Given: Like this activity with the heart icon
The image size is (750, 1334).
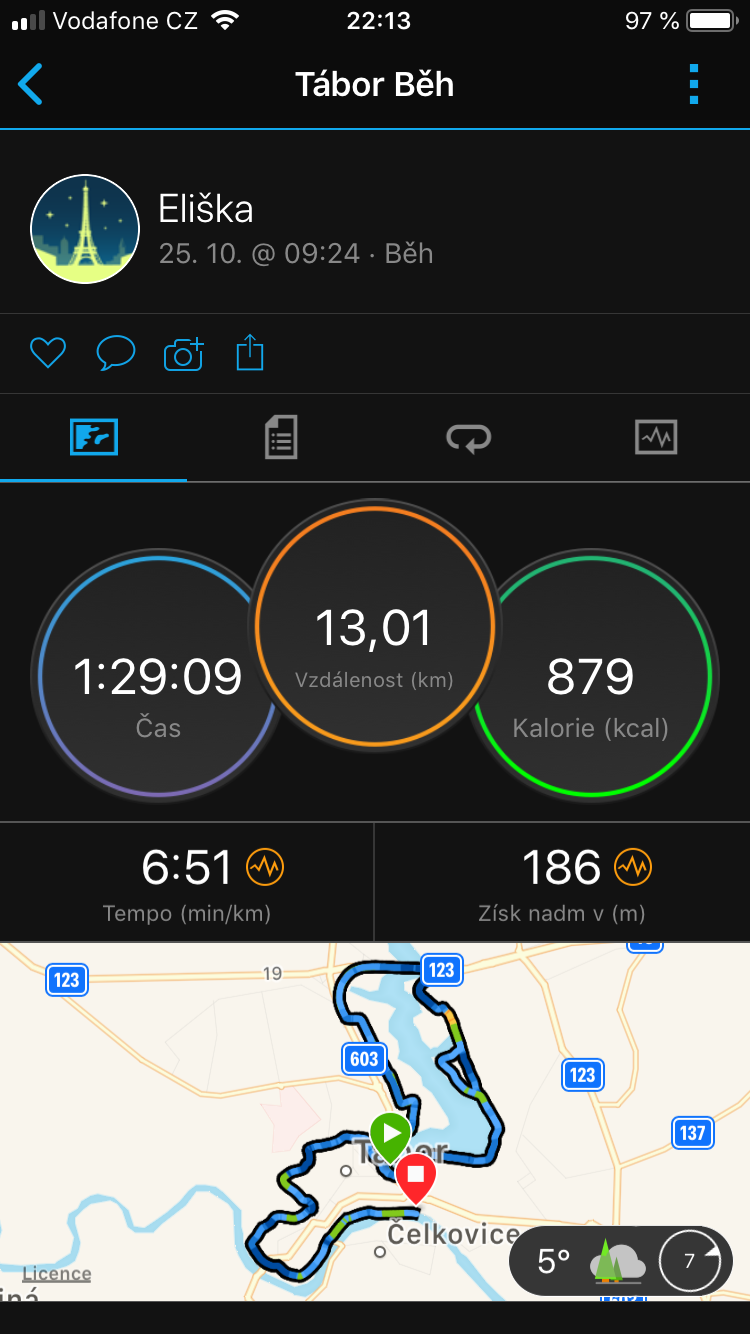Looking at the screenshot, I should point(47,353).
